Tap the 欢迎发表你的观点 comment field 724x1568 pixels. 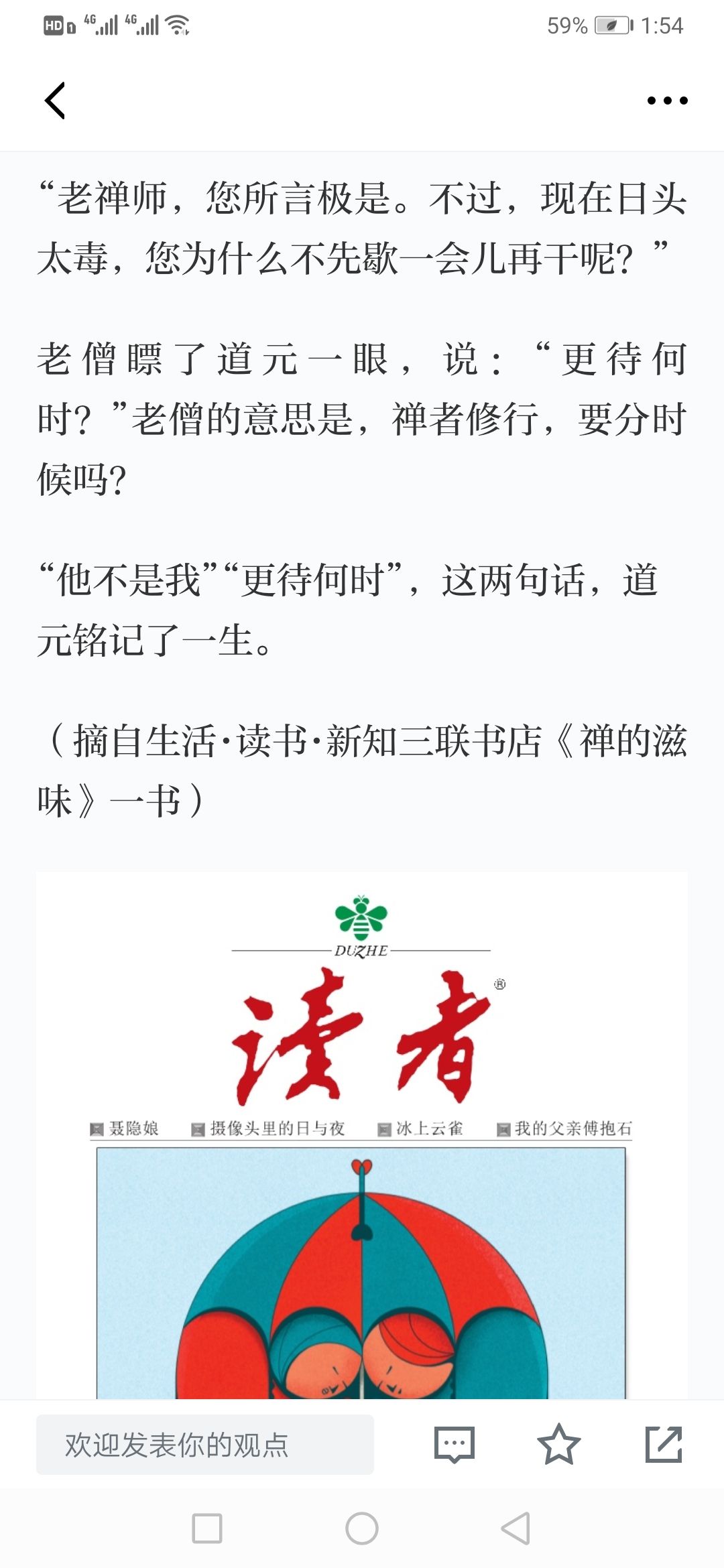click(x=205, y=1445)
